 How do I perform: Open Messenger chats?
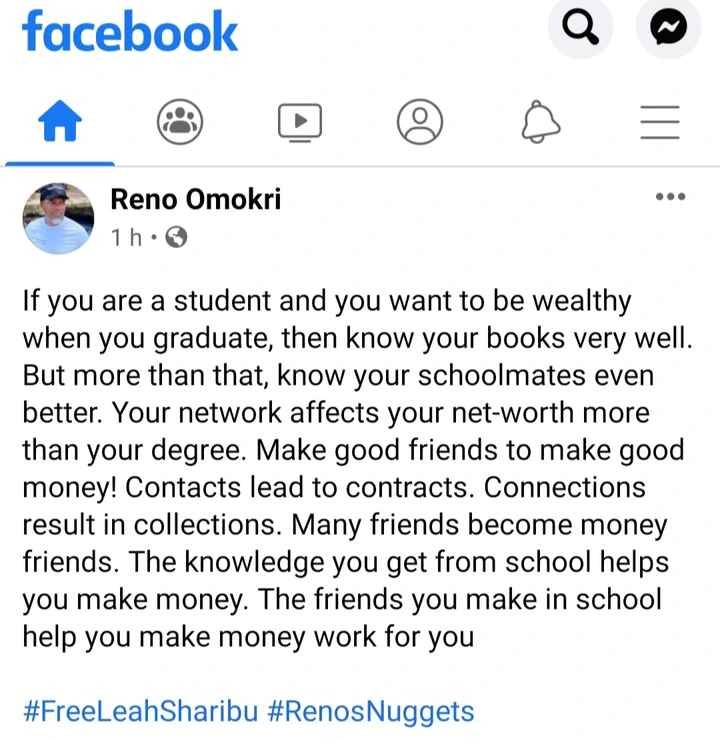(x=667, y=31)
